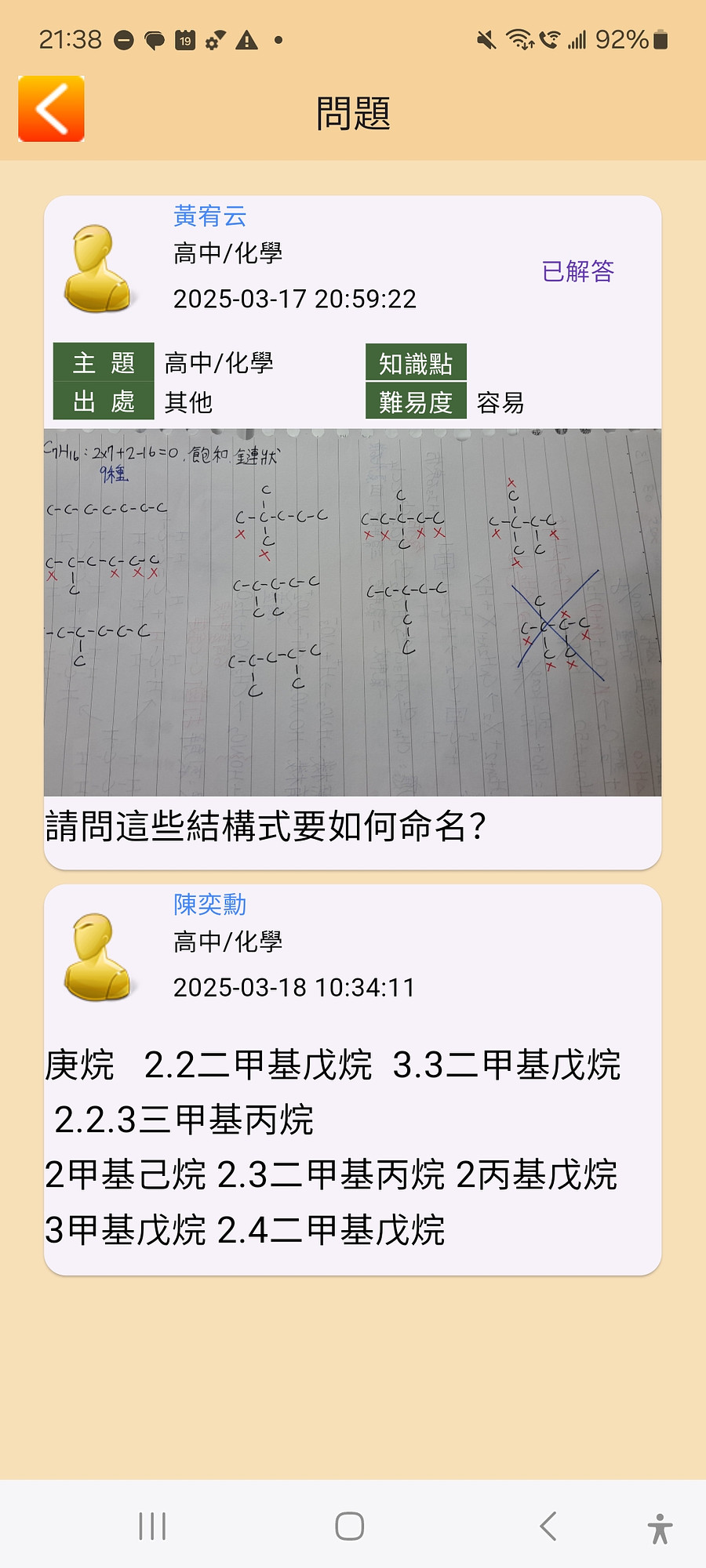Tap the orange back arrow
706x1568 pixels.
51,109
